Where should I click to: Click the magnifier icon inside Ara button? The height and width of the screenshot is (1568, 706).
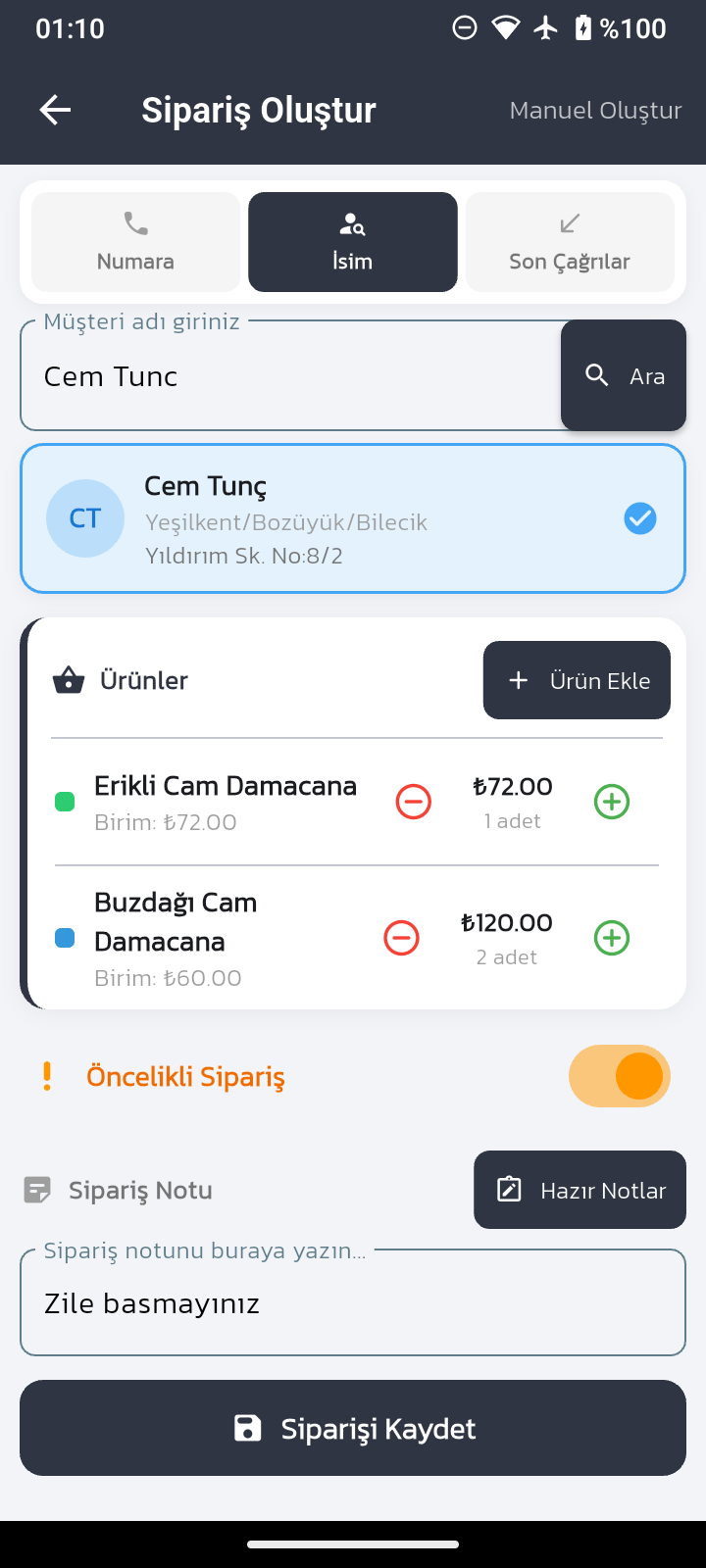pos(596,374)
